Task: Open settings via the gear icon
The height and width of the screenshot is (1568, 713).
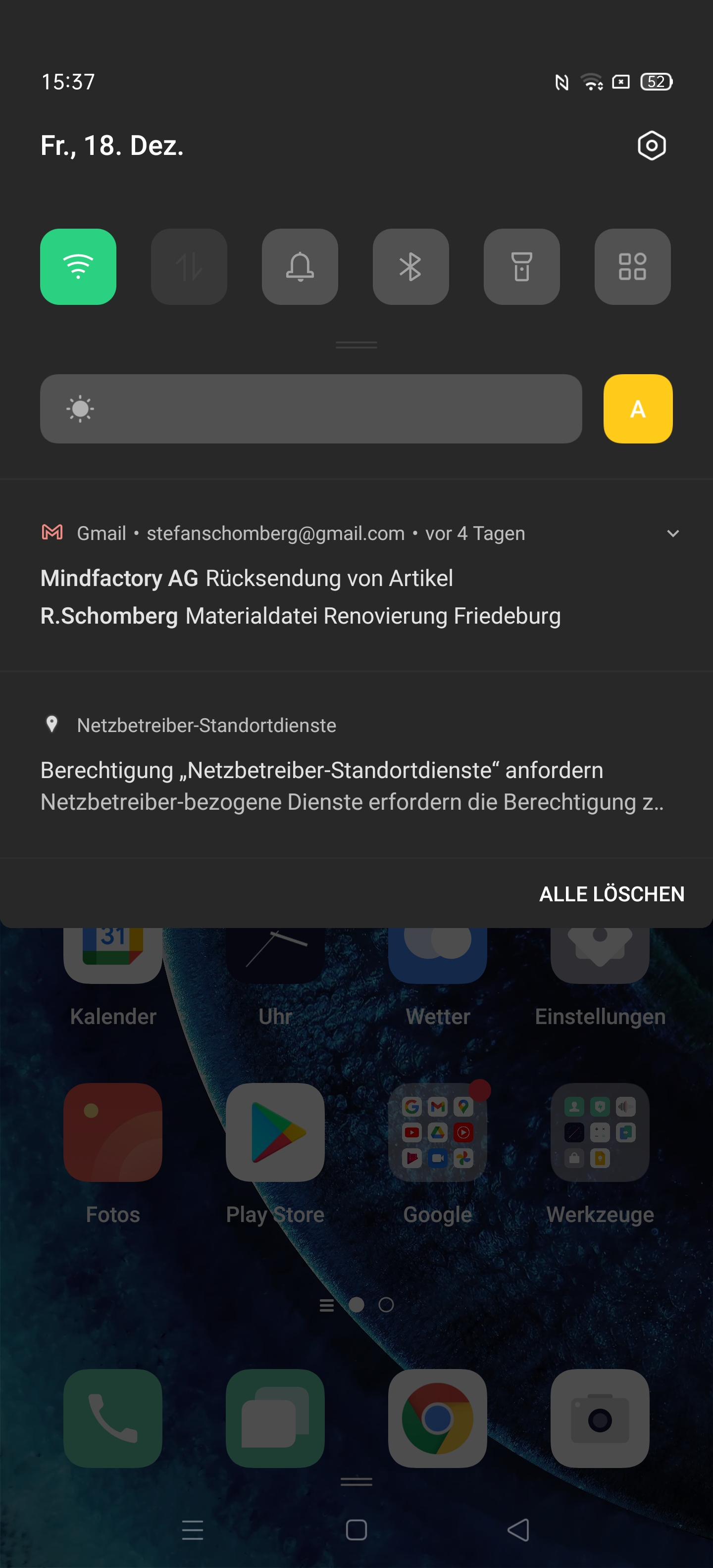Action: 651,146
